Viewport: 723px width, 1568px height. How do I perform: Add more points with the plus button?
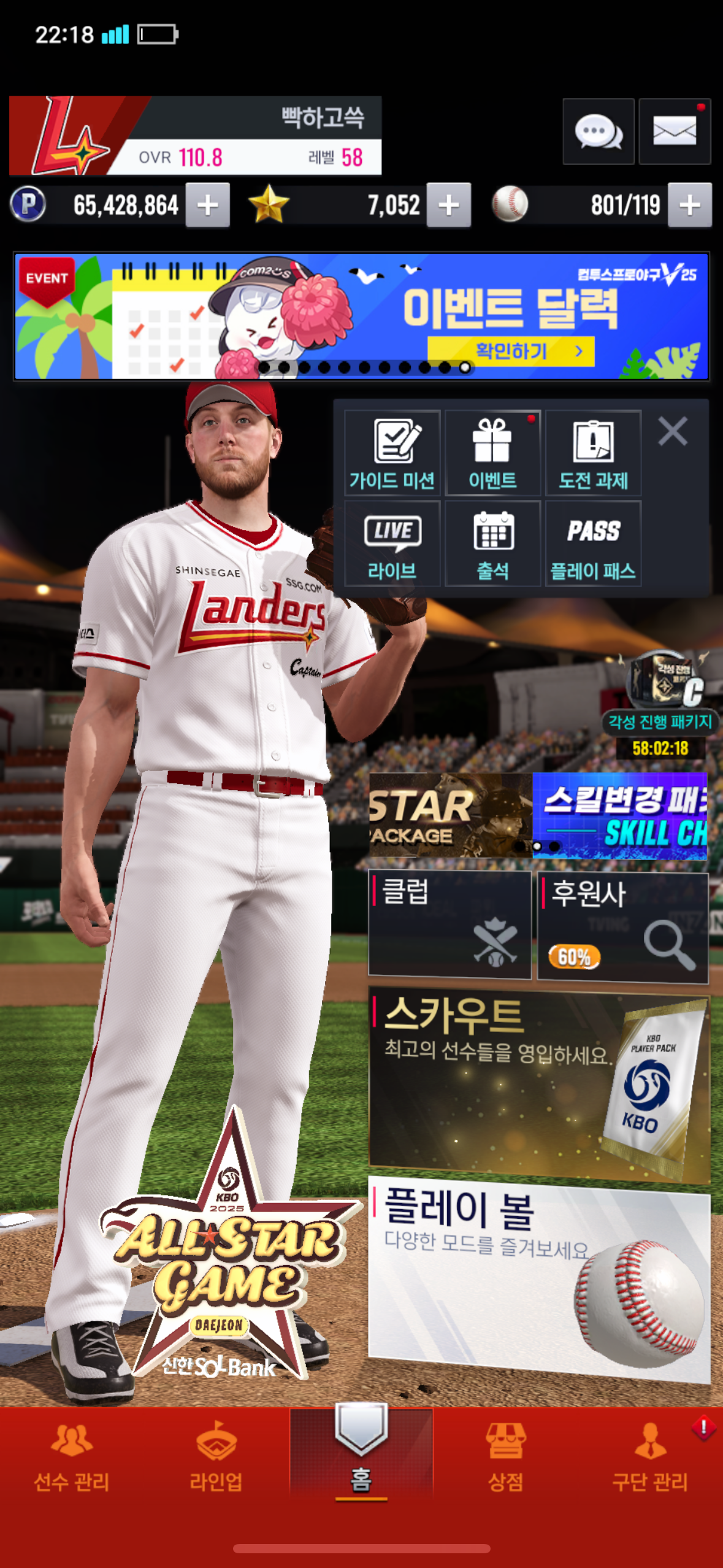coord(208,205)
